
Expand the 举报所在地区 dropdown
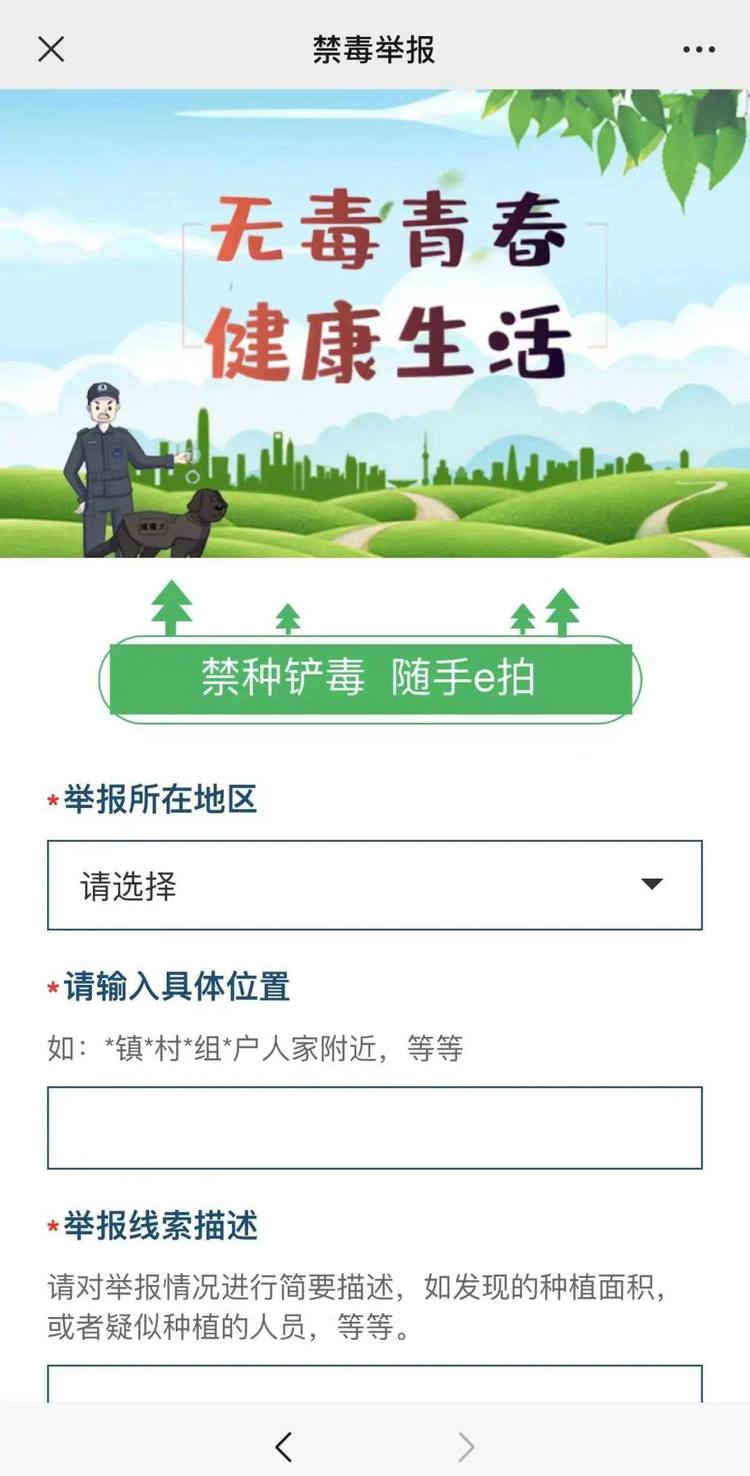[375, 885]
